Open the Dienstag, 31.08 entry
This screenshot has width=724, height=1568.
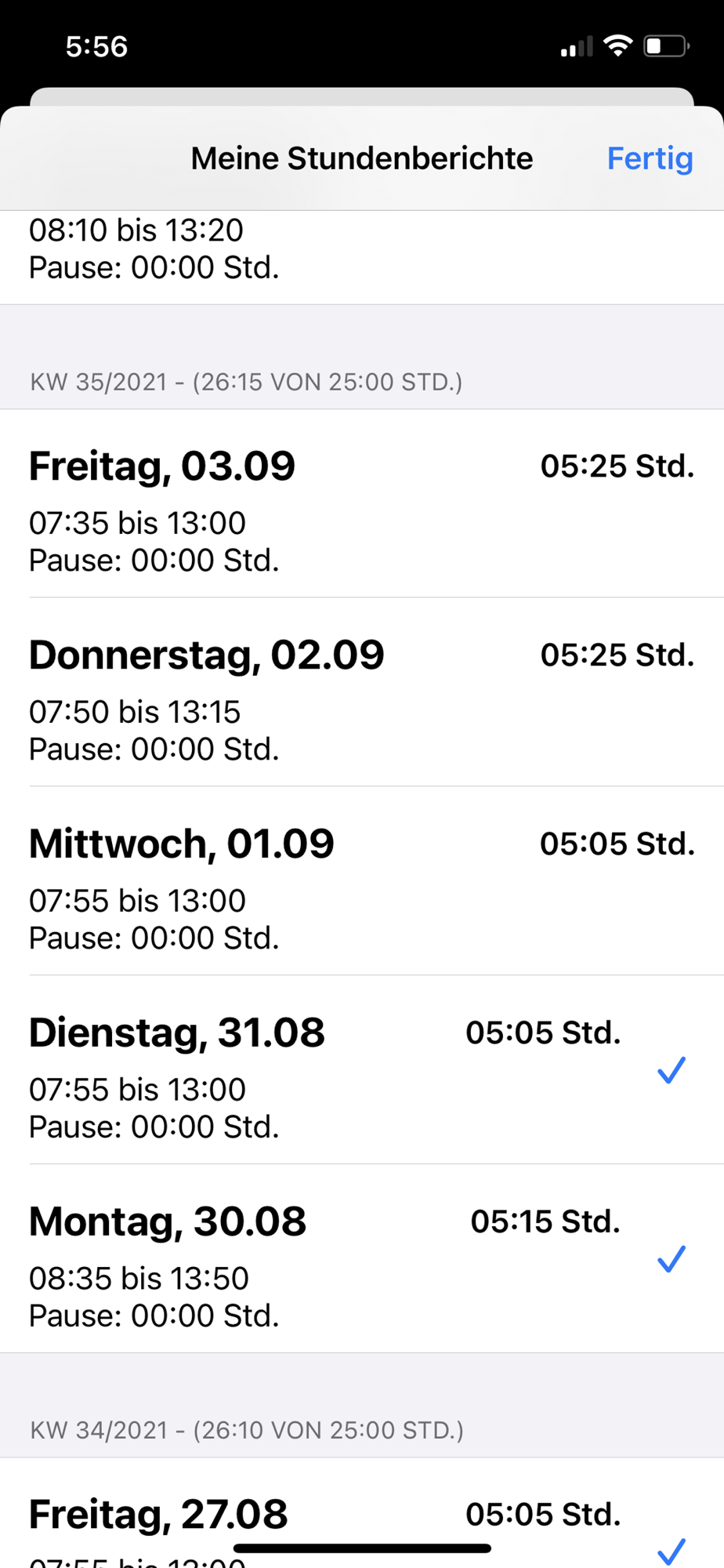click(x=362, y=1070)
